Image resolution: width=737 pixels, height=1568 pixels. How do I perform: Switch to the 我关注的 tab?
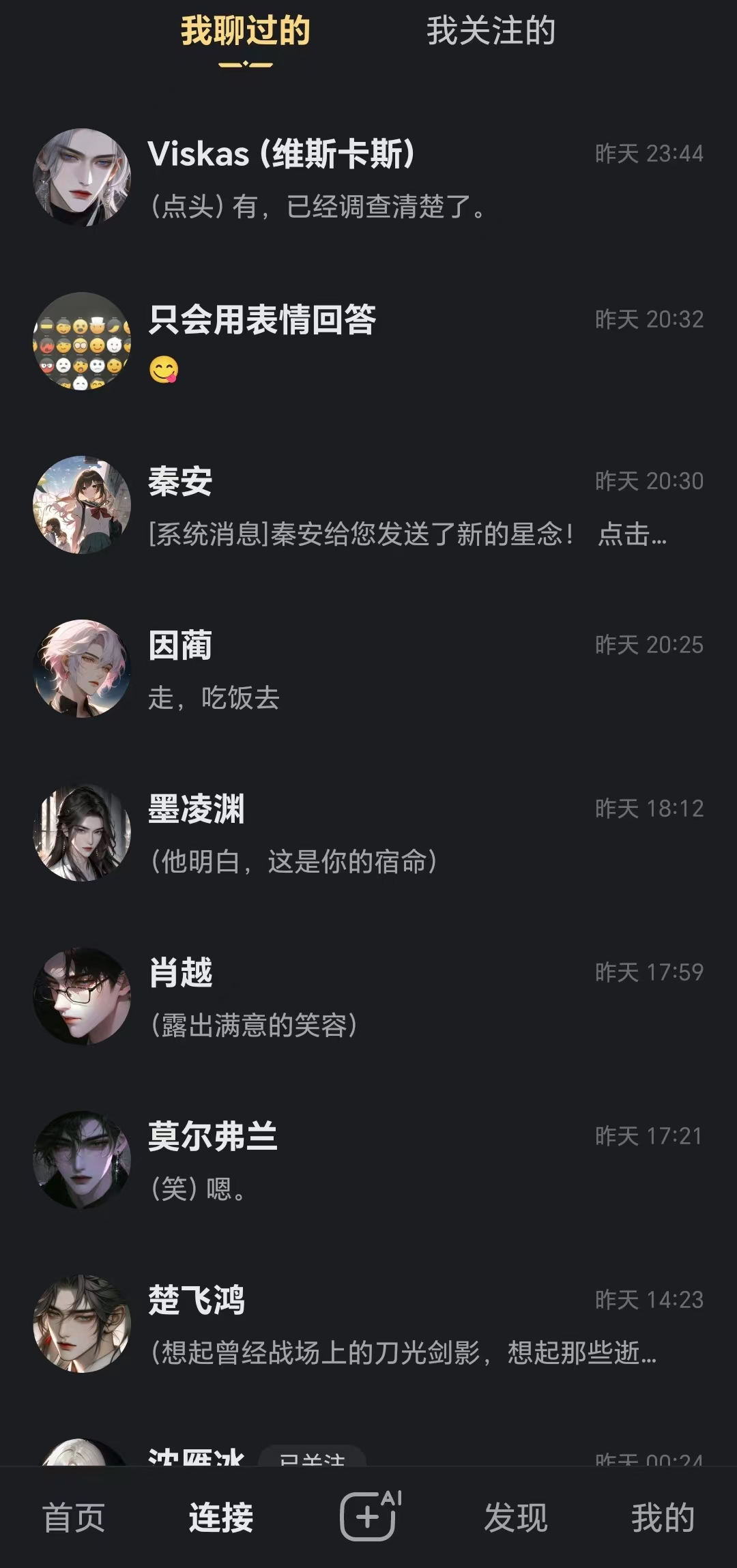pyautogui.click(x=491, y=32)
